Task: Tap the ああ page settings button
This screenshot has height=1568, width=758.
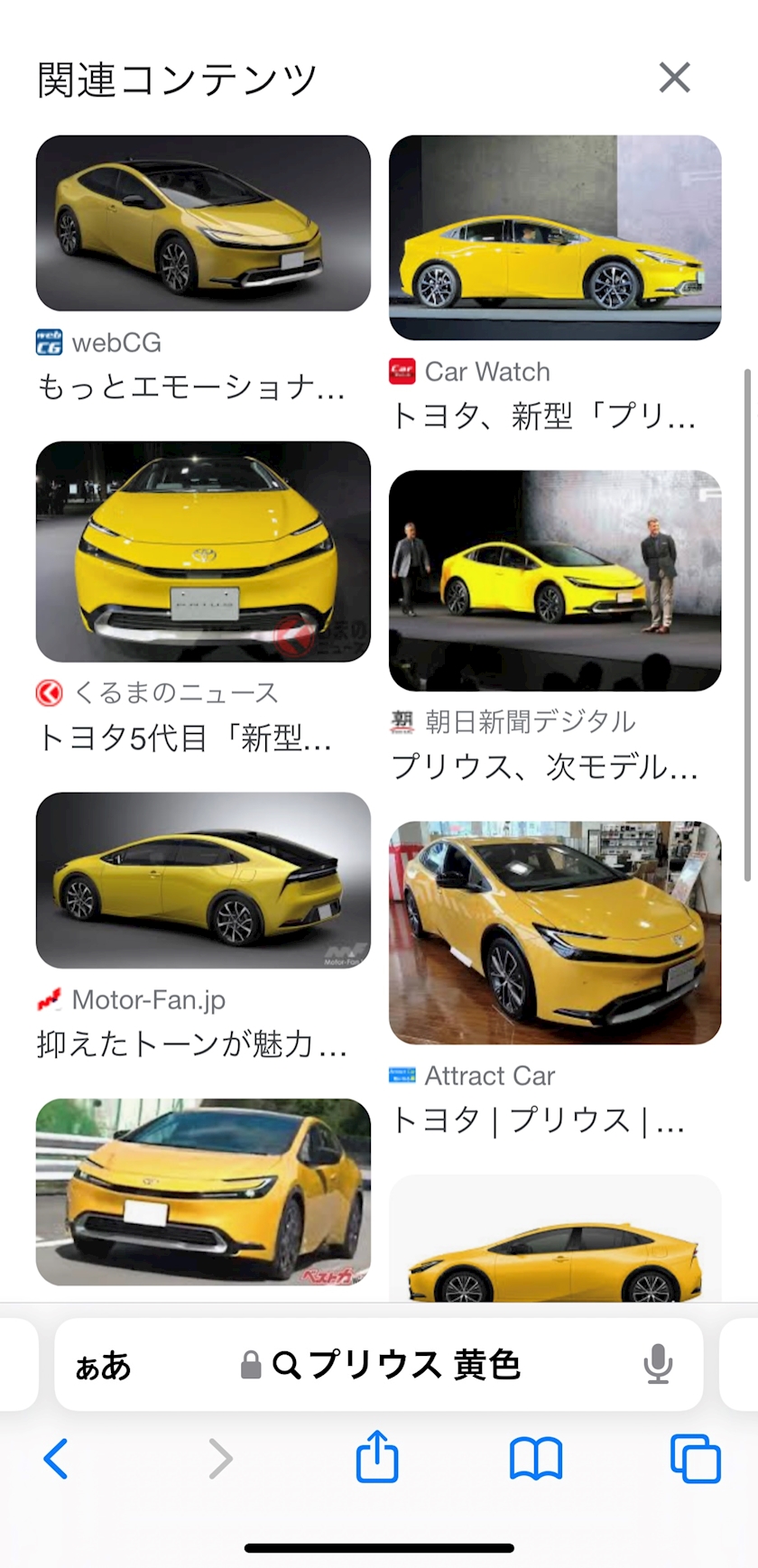Action: tap(103, 1365)
